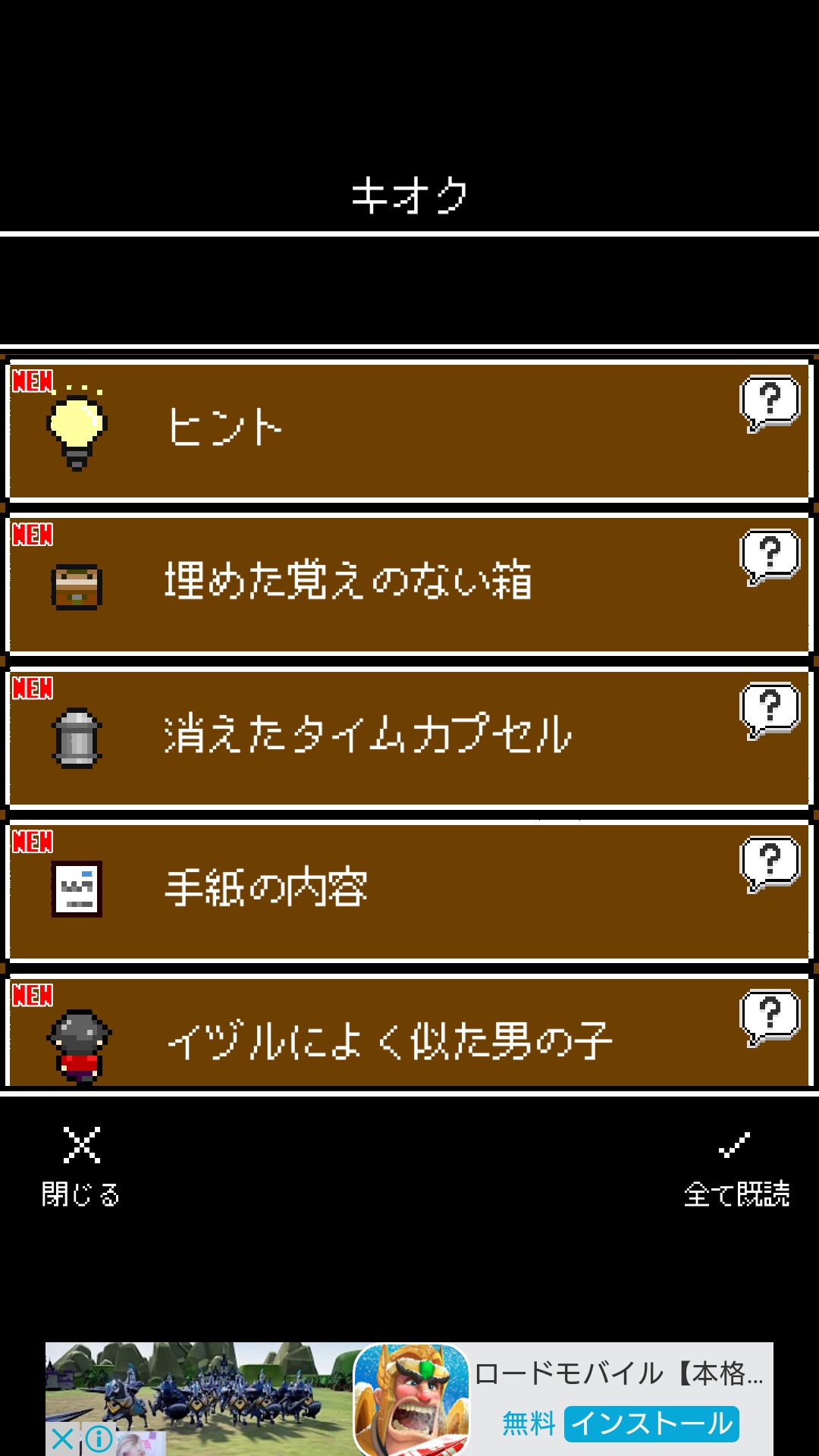The height and width of the screenshot is (1456, 819).
Task: Open イヅルによく似た男の子 entry
Action: pyautogui.click(x=409, y=1037)
